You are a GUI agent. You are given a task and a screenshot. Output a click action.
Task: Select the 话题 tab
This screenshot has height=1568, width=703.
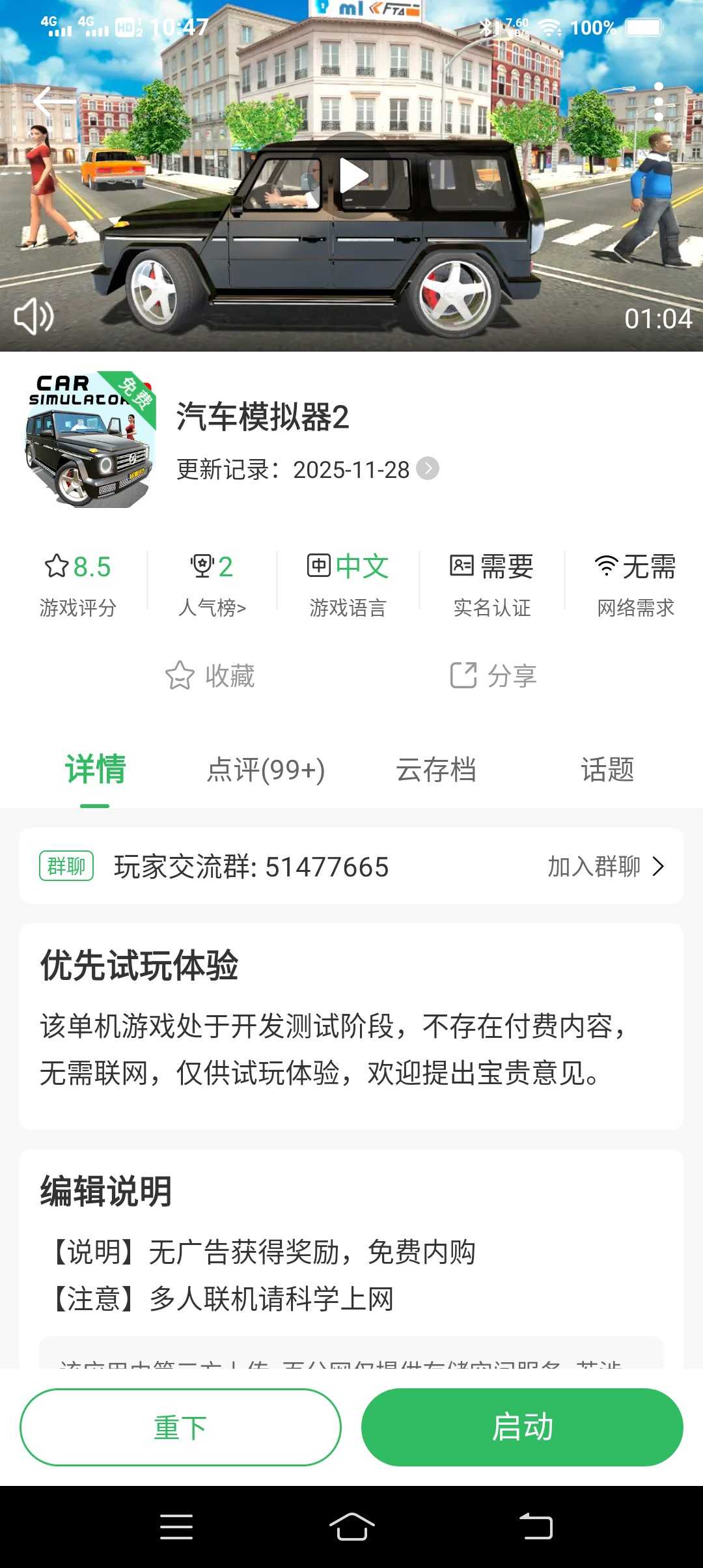point(607,770)
